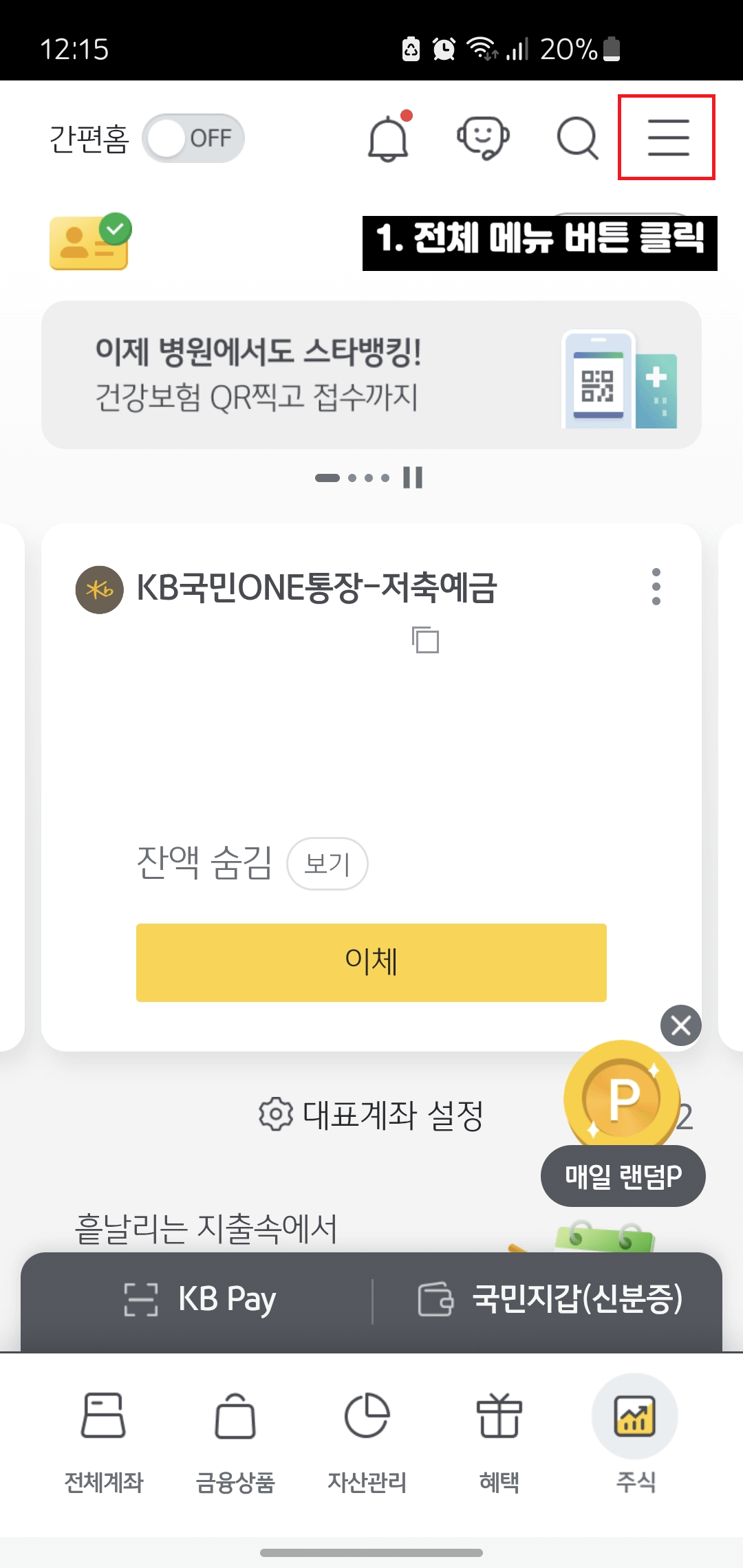Show hidden balance with 보기
The width and height of the screenshot is (743, 1568).
coord(328,864)
